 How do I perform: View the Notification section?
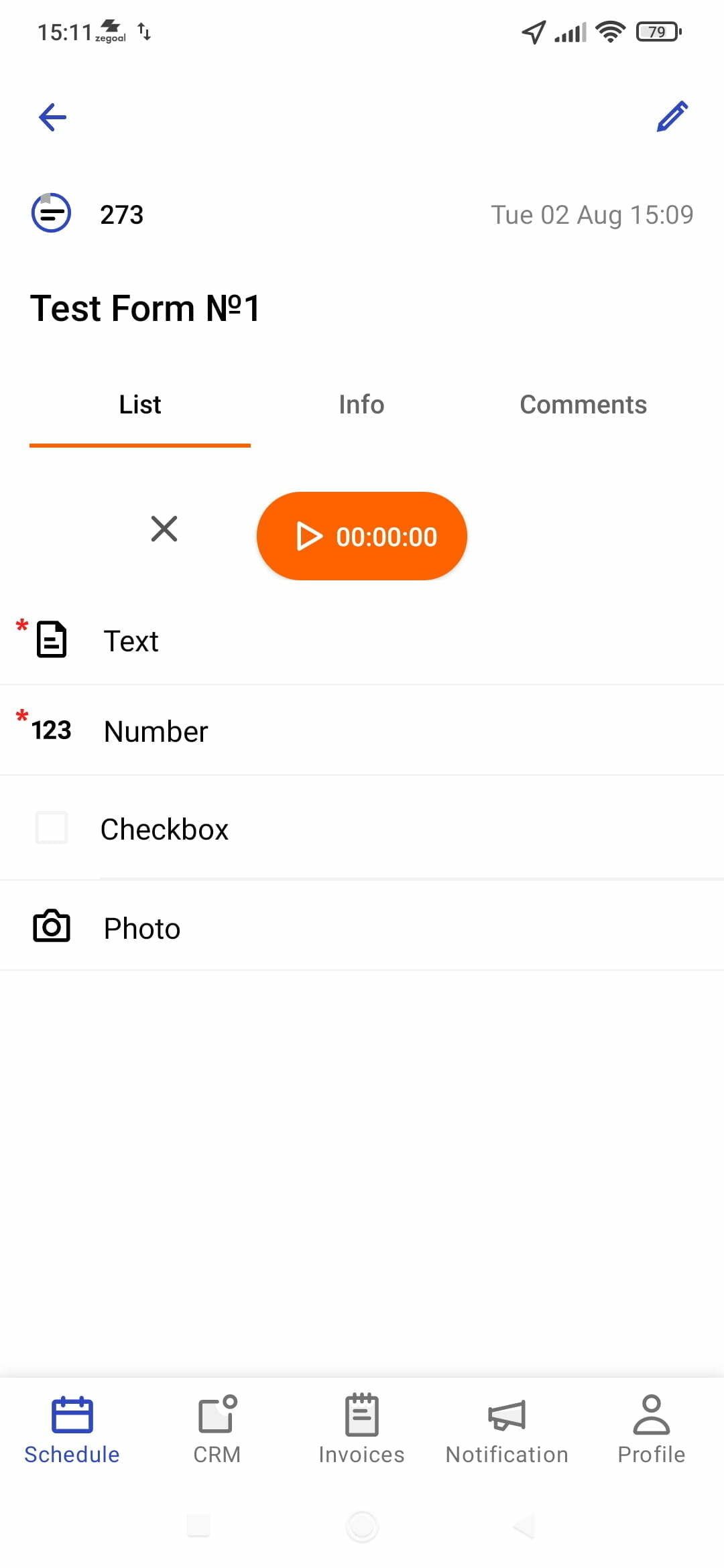pyautogui.click(x=507, y=1429)
